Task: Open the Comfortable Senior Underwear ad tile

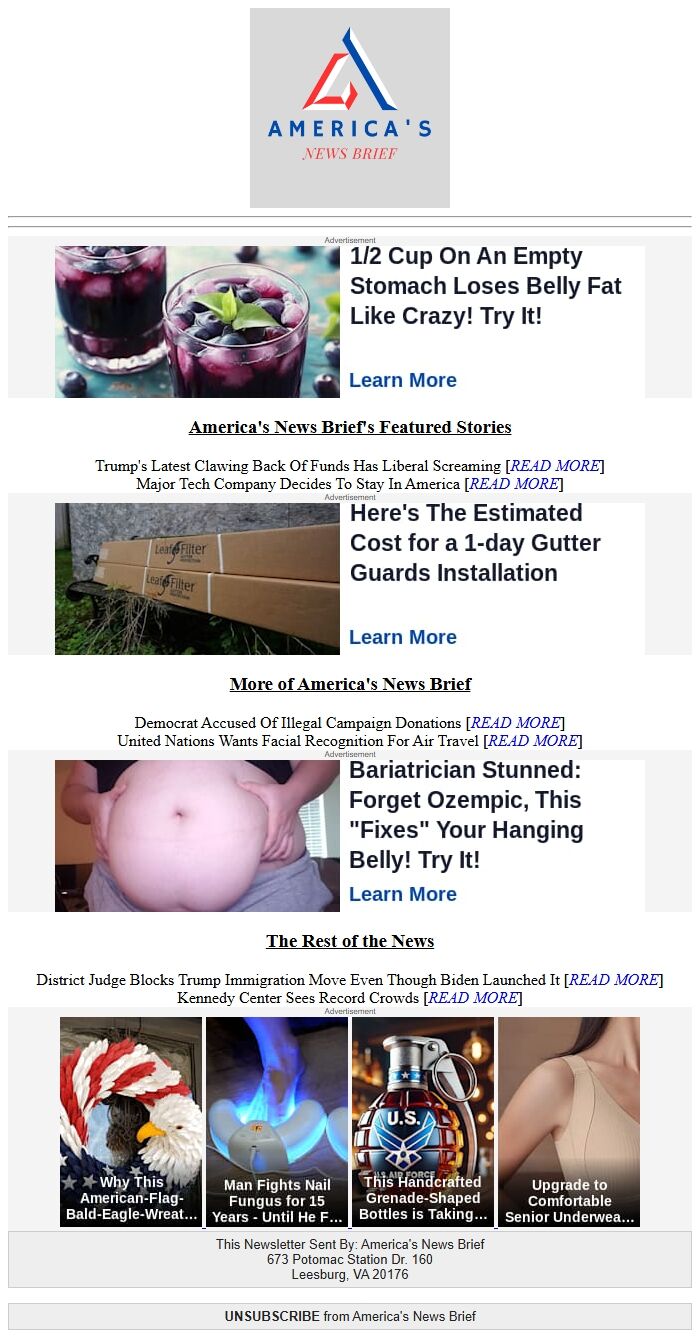Action: click(x=569, y=1122)
